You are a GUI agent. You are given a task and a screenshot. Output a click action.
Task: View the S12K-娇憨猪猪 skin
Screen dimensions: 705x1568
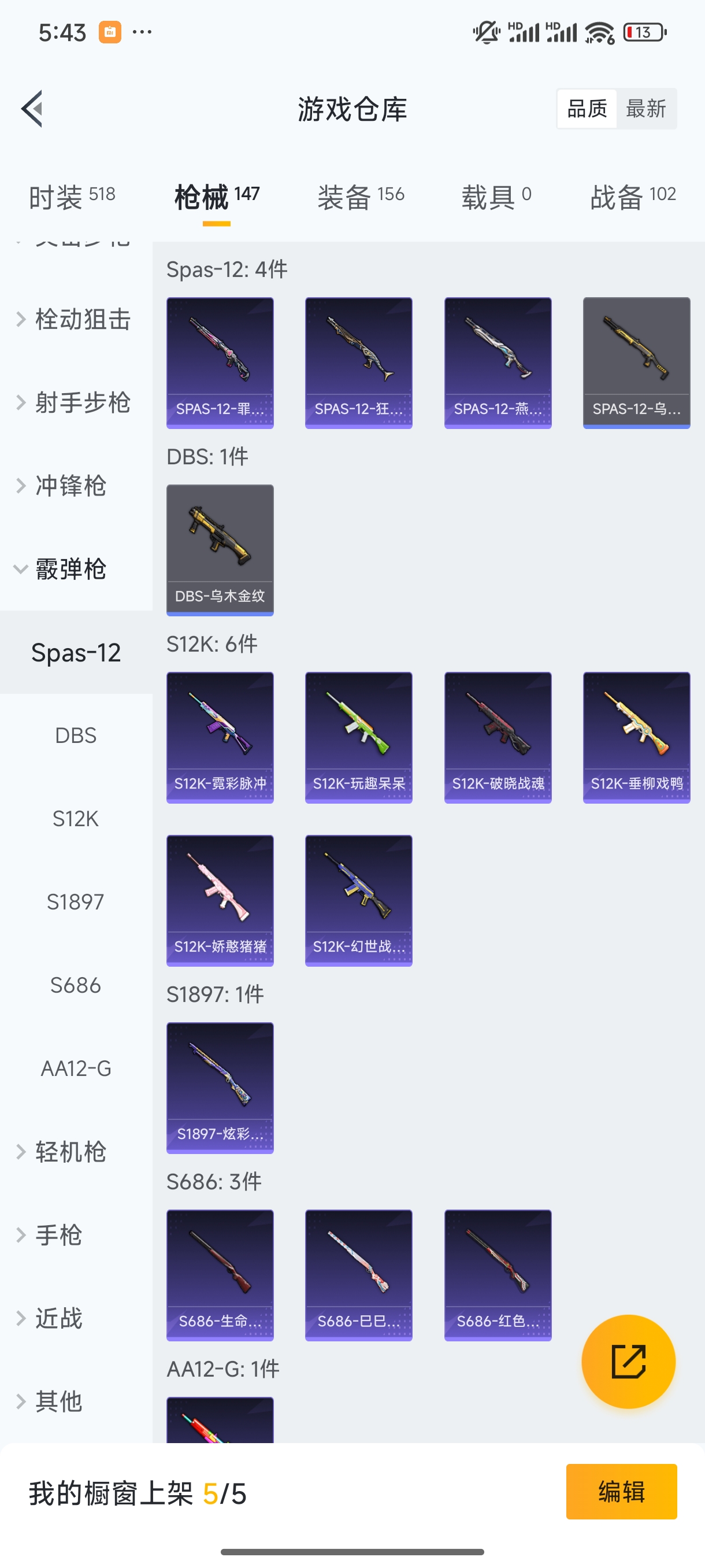[220, 900]
